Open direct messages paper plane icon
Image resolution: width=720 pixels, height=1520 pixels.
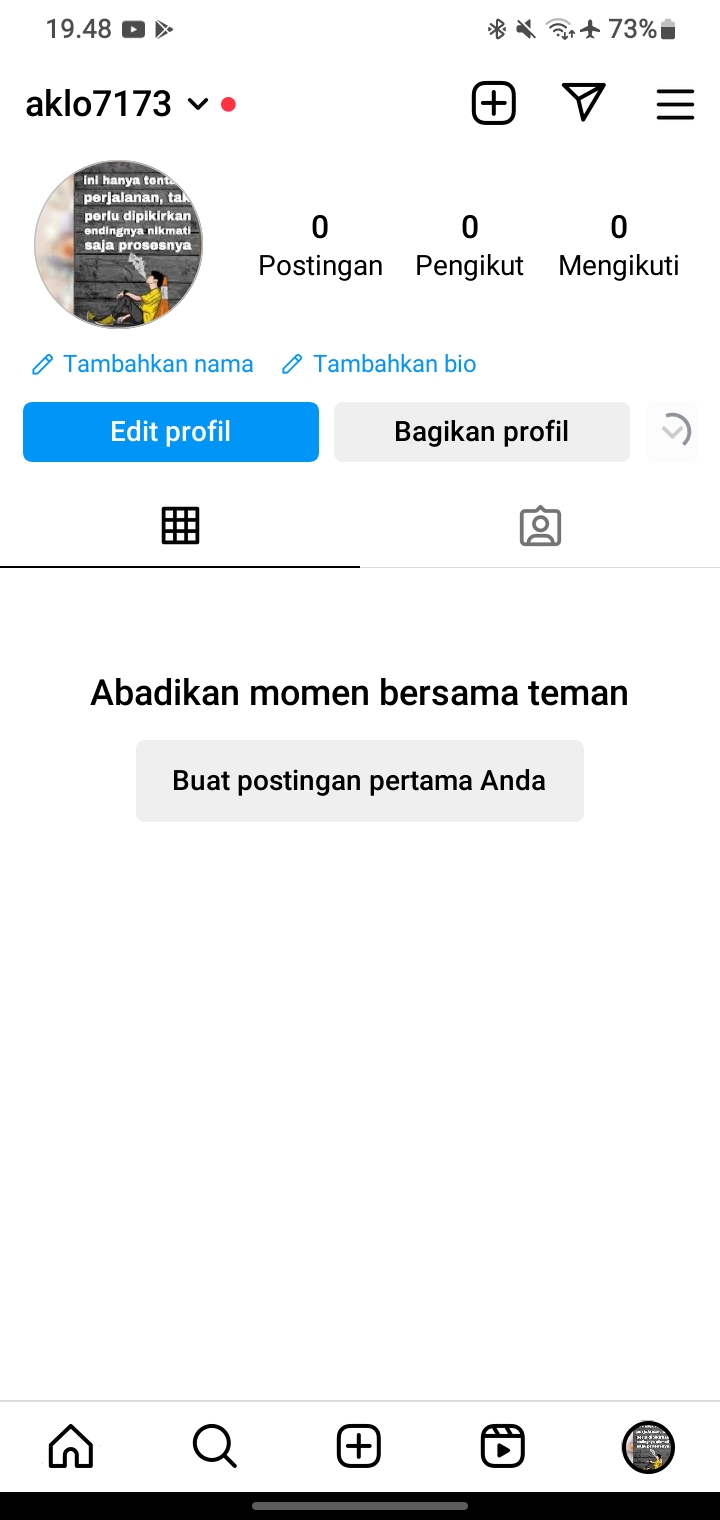coord(584,103)
